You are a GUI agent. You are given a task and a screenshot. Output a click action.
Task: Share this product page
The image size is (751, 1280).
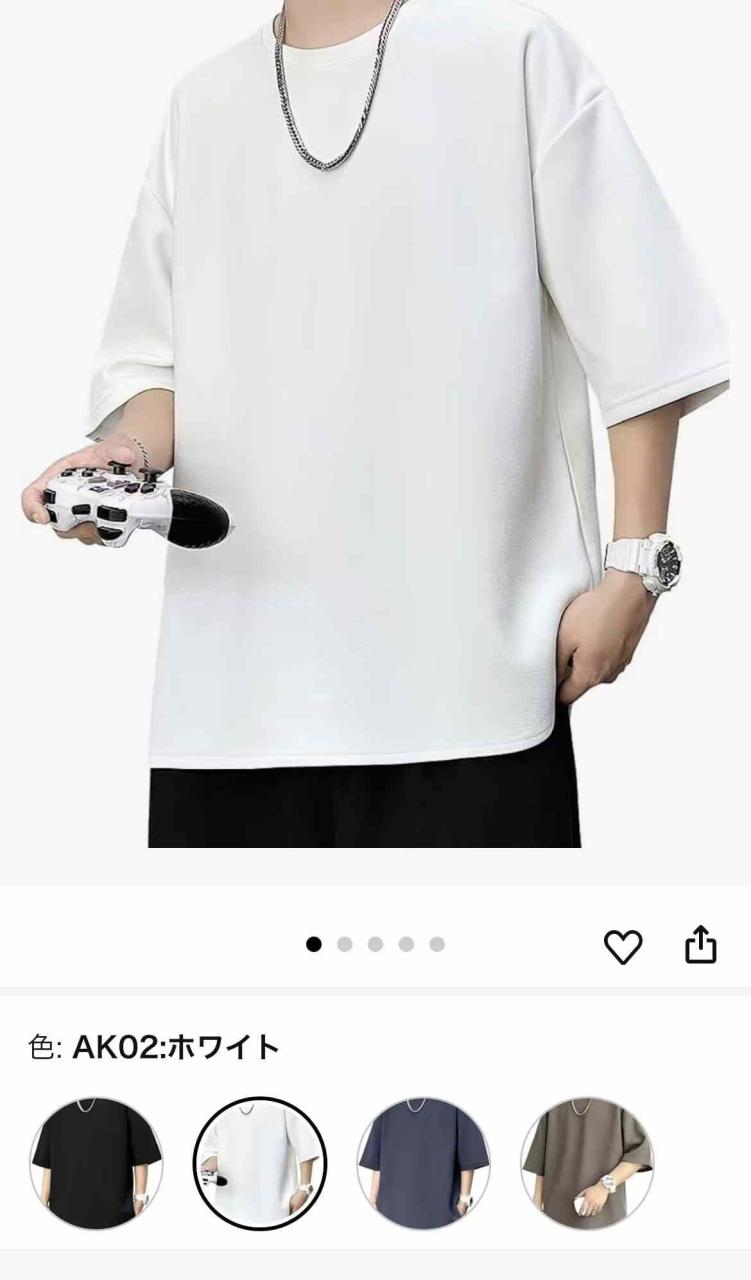tap(700, 945)
